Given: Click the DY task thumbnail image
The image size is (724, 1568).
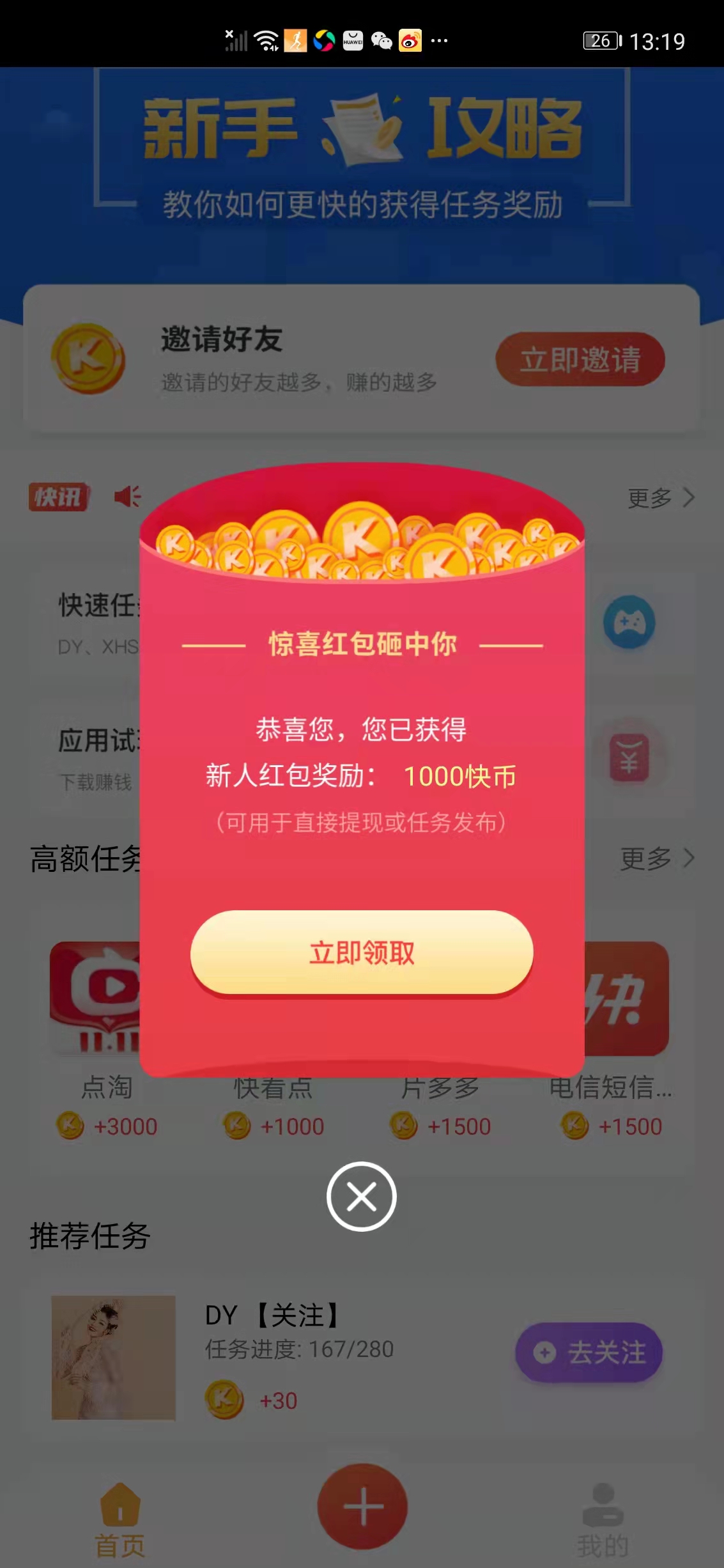Looking at the screenshot, I should [114, 1355].
